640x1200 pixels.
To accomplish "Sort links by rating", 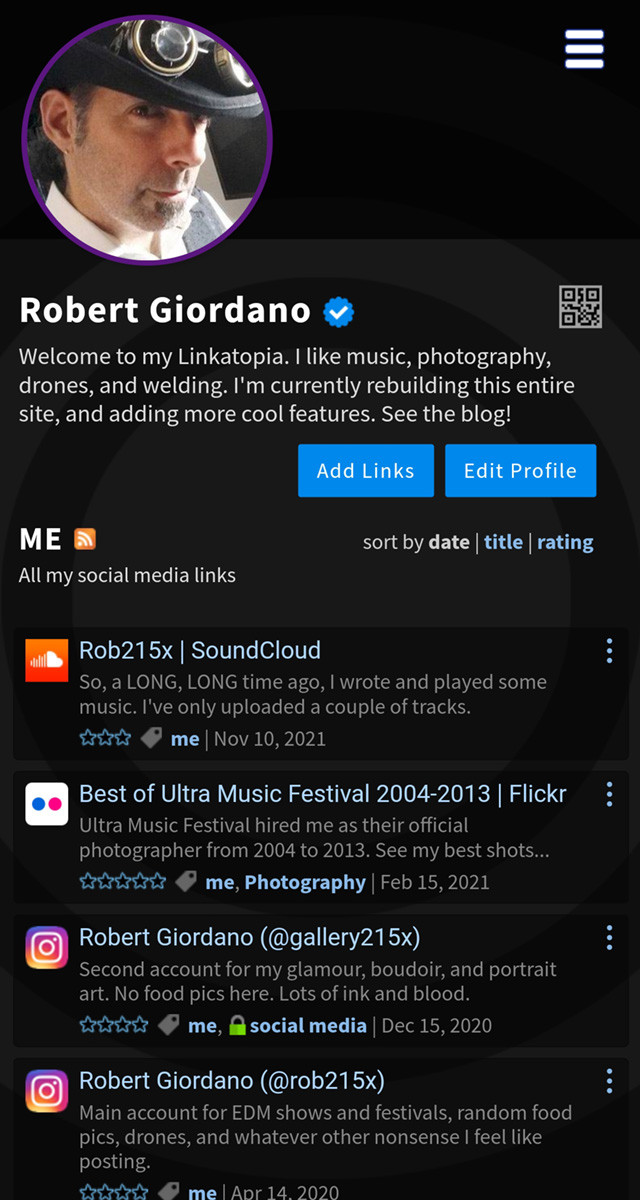I will click(x=565, y=542).
